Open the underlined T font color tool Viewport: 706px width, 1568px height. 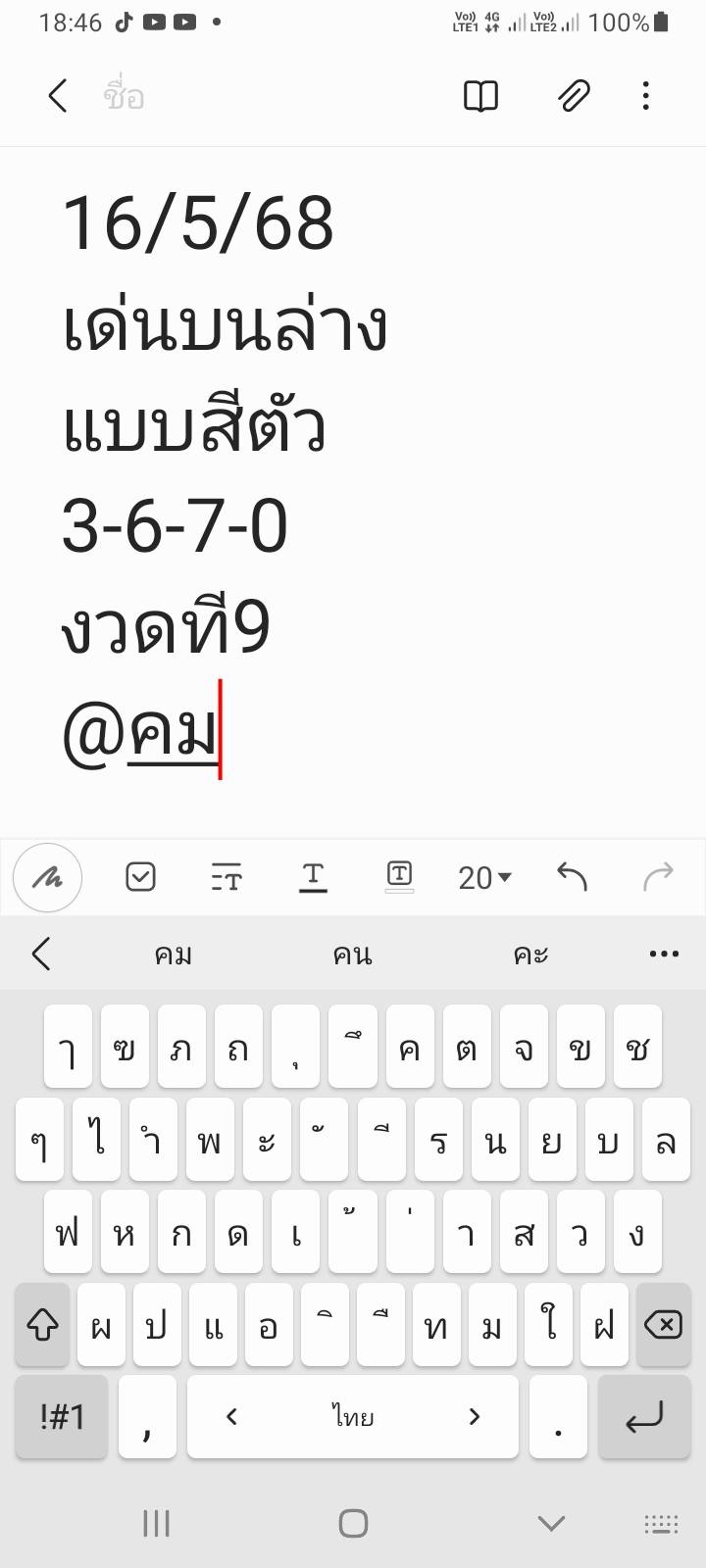[313, 876]
